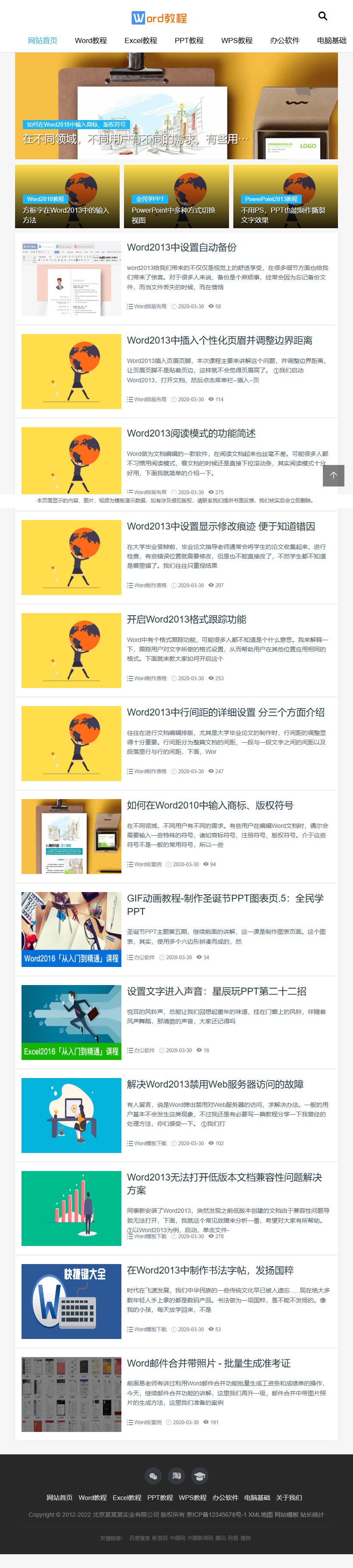Read Word2013阅读模式的功能简述 article

[x=191, y=434]
